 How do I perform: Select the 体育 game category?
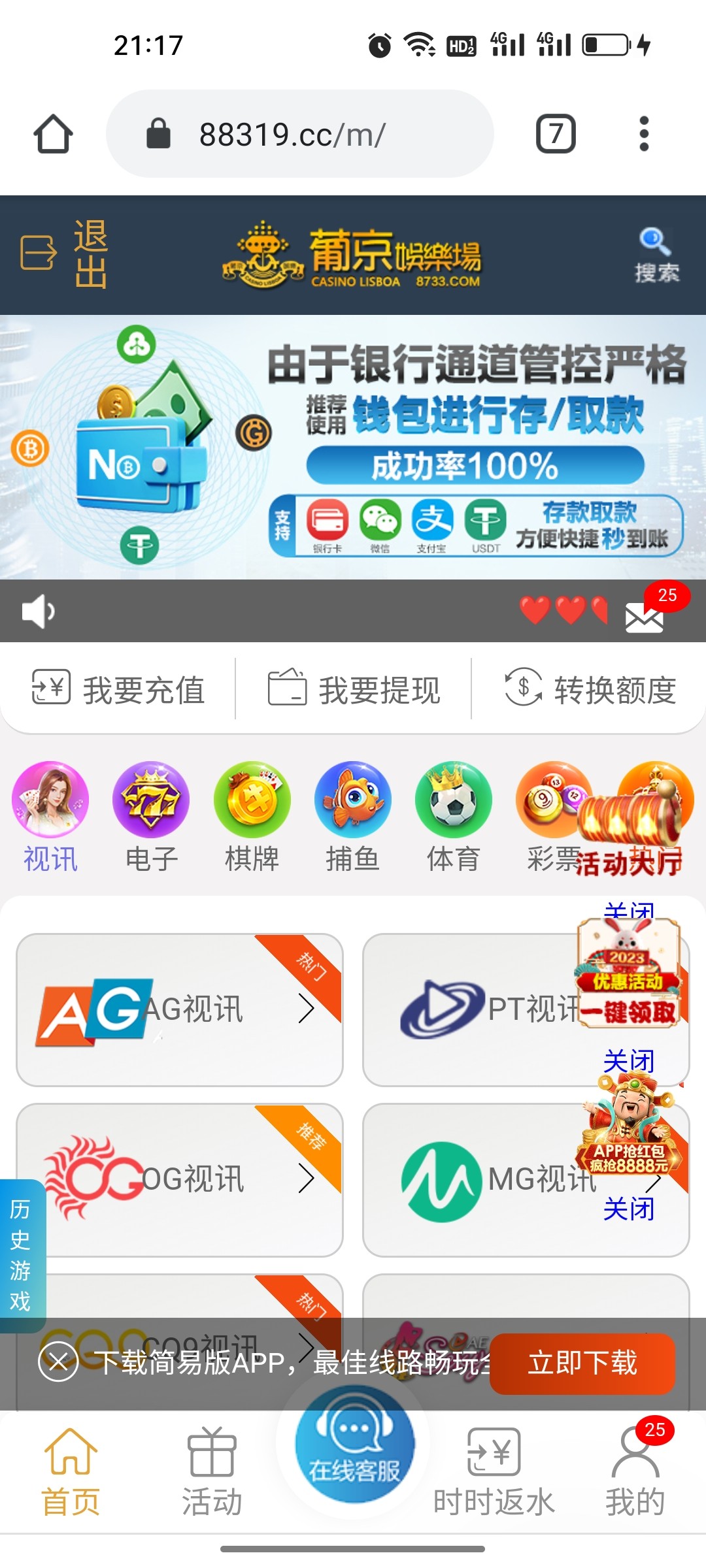pyautogui.click(x=454, y=817)
